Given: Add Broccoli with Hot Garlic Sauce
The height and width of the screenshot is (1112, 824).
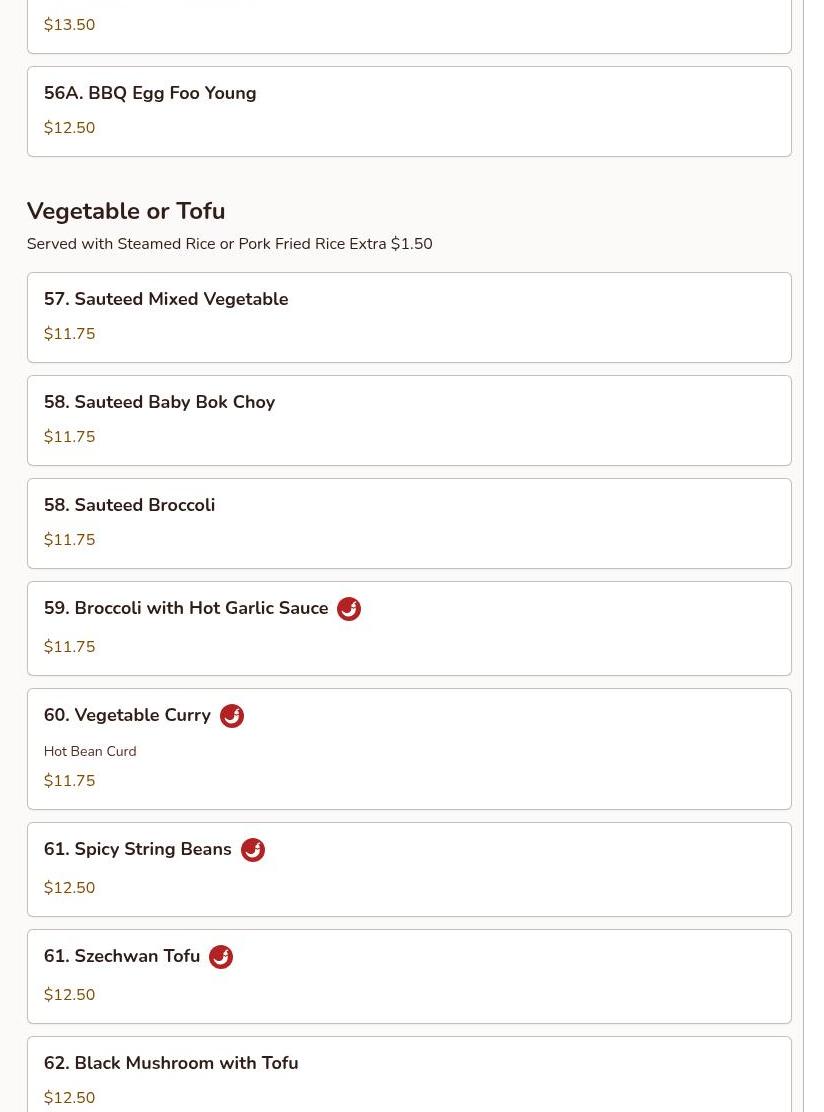Looking at the screenshot, I should (408, 628).
